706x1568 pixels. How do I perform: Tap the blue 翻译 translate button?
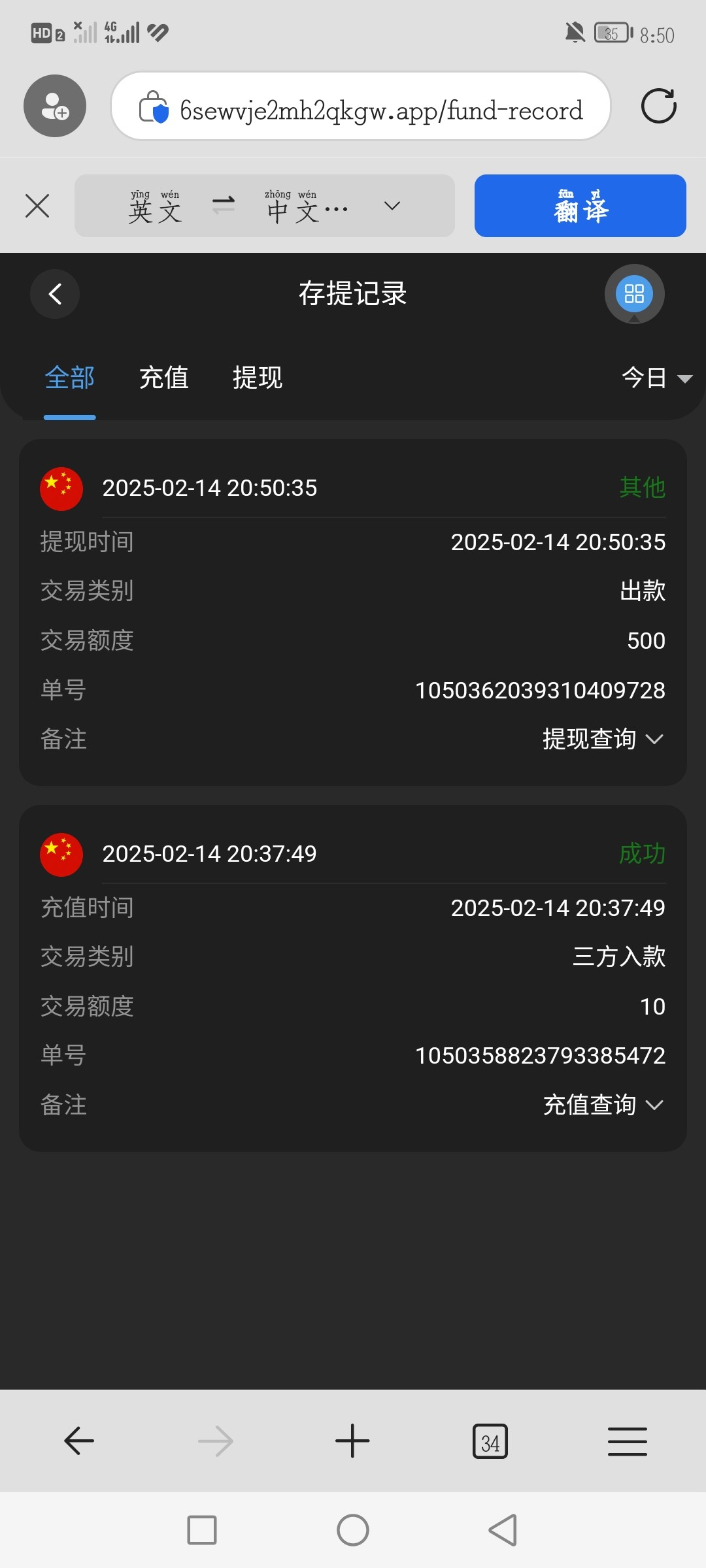click(x=580, y=206)
